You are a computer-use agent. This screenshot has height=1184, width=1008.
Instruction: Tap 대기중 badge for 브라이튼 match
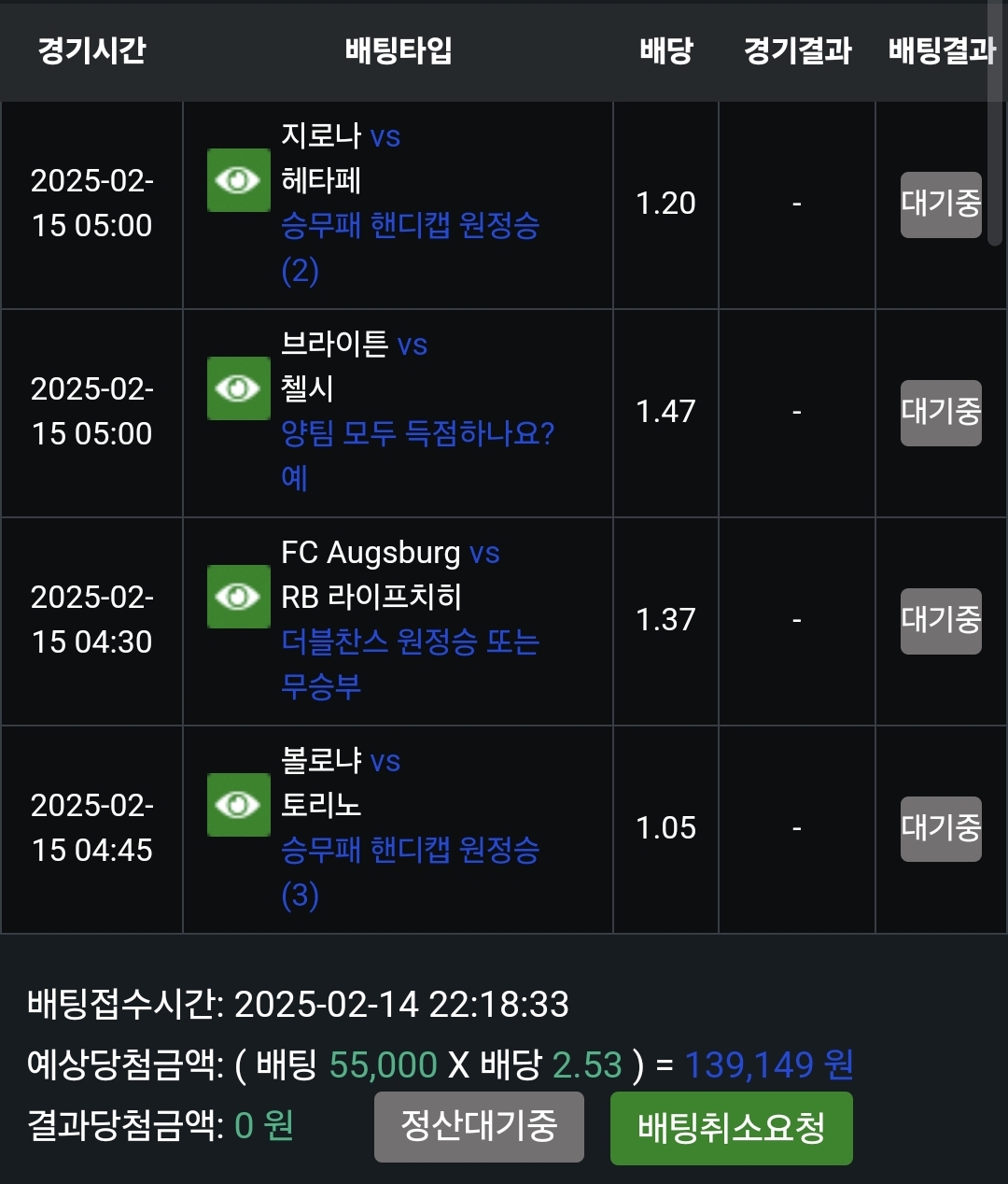pos(940,413)
